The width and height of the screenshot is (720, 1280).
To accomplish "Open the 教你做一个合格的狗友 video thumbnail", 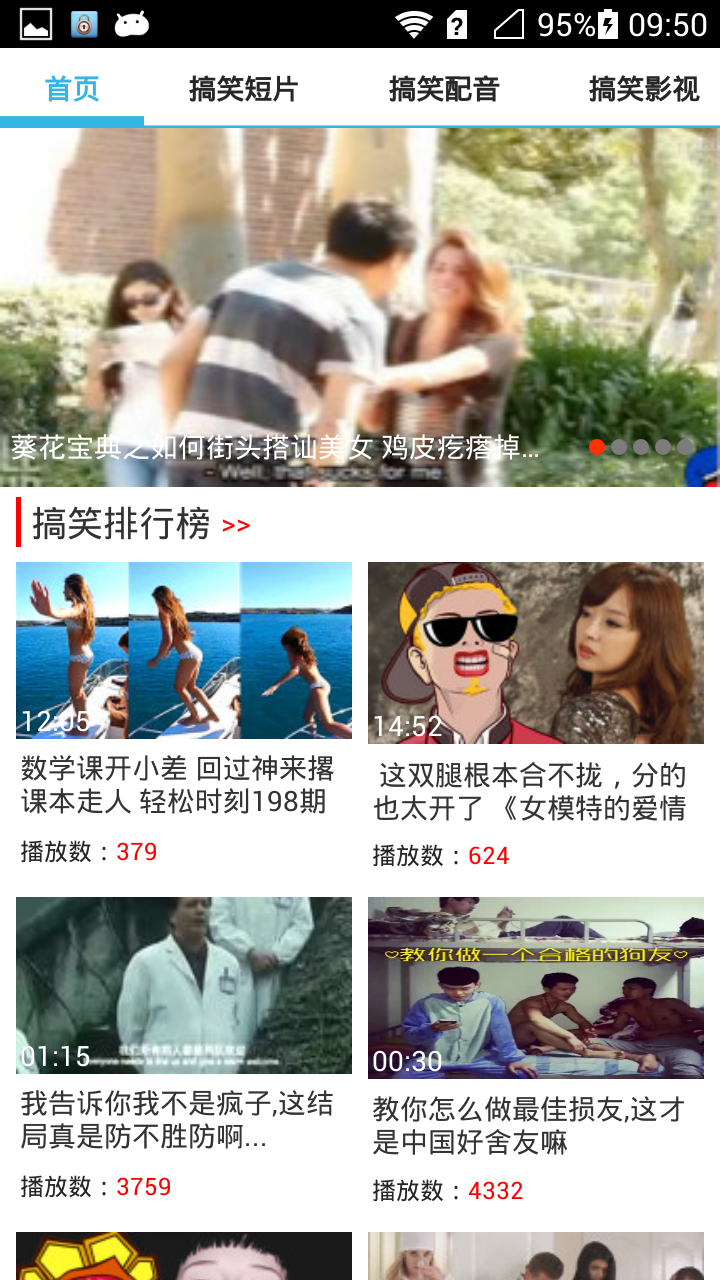I will pos(536,983).
